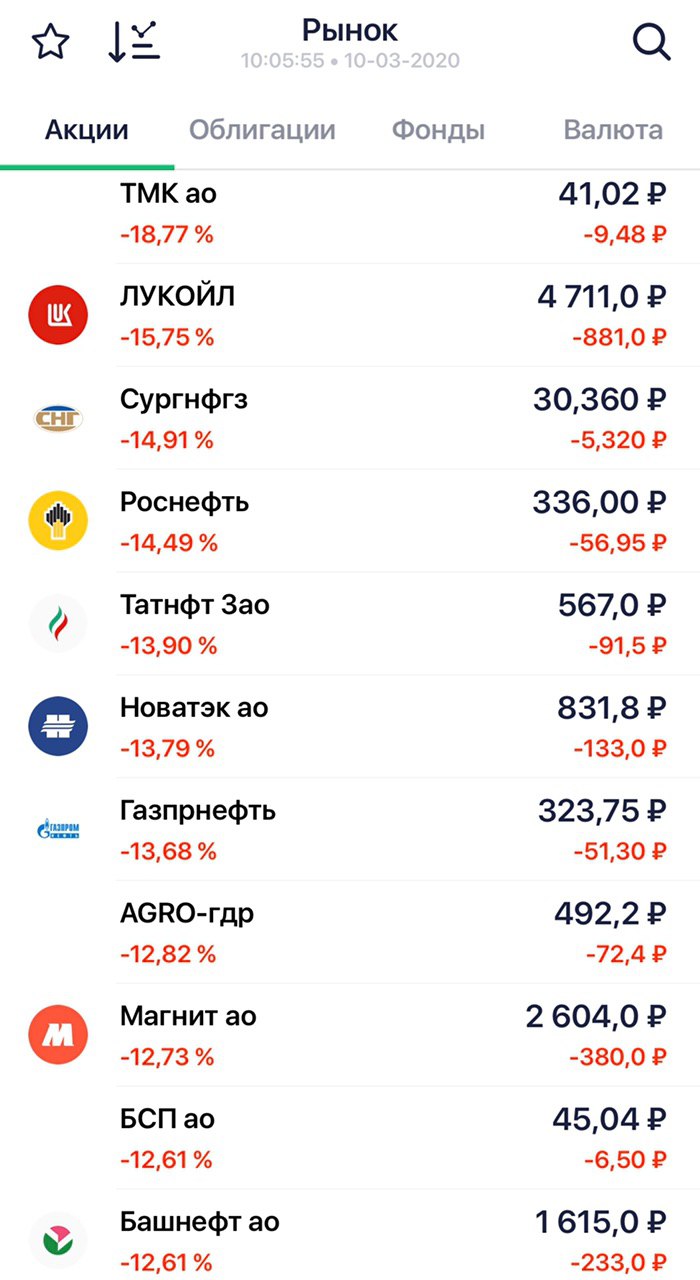Switch to the Фонды tab
The height and width of the screenshot is (1280, 700).
pos(438,130)
